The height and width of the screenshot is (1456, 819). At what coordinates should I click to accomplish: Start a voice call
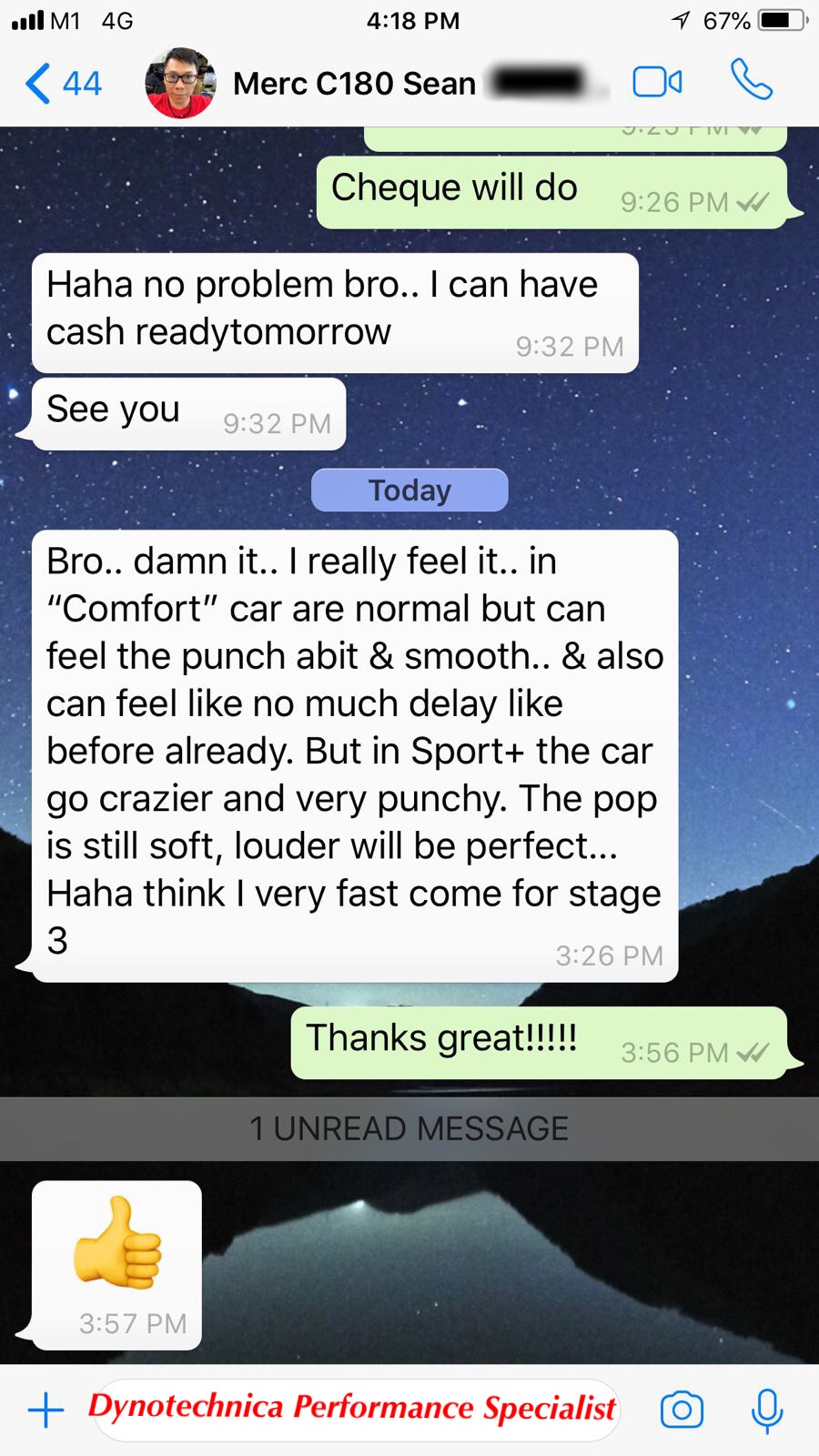click(x=752, y=80)
